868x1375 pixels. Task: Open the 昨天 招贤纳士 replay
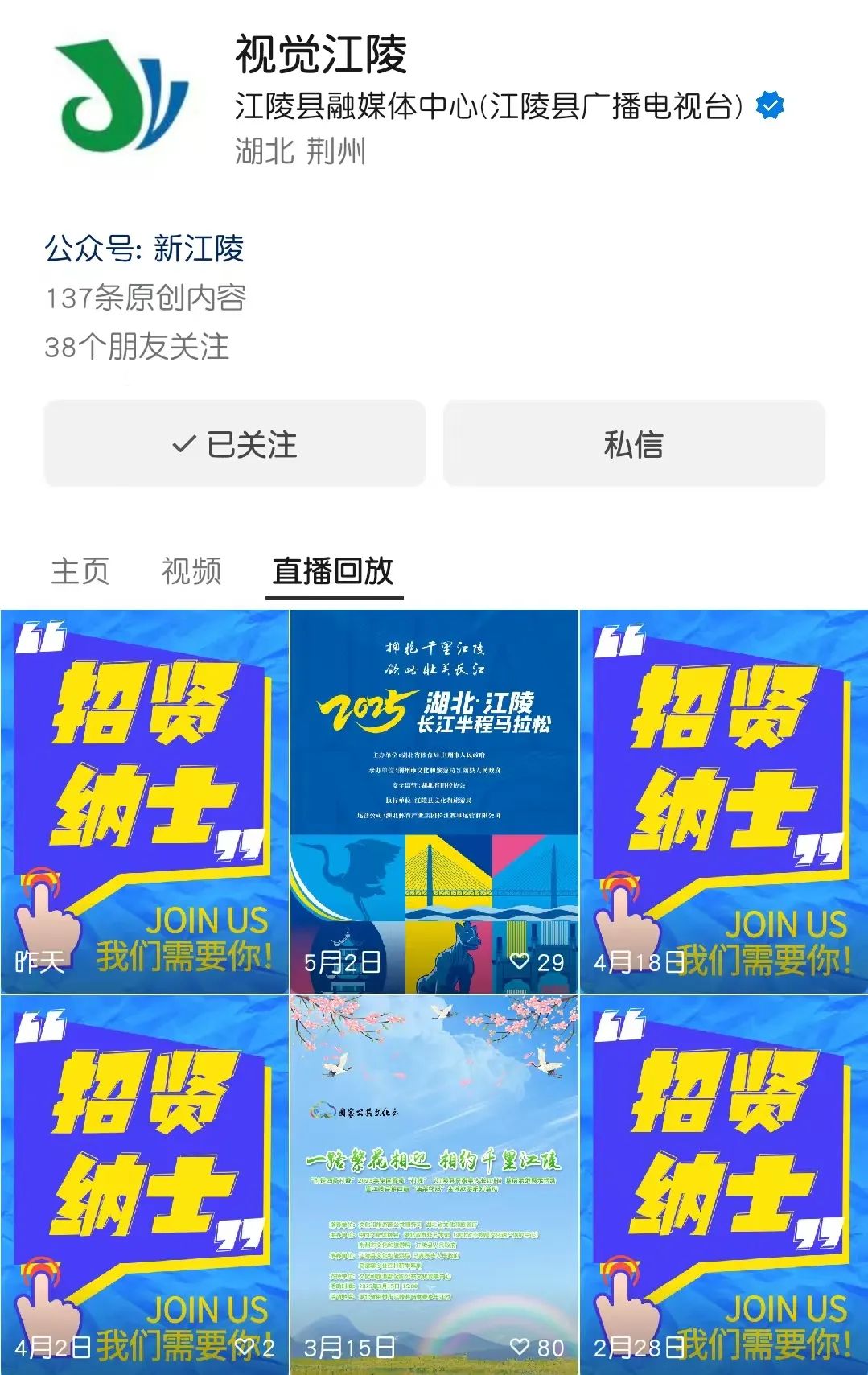click(145, 801)
